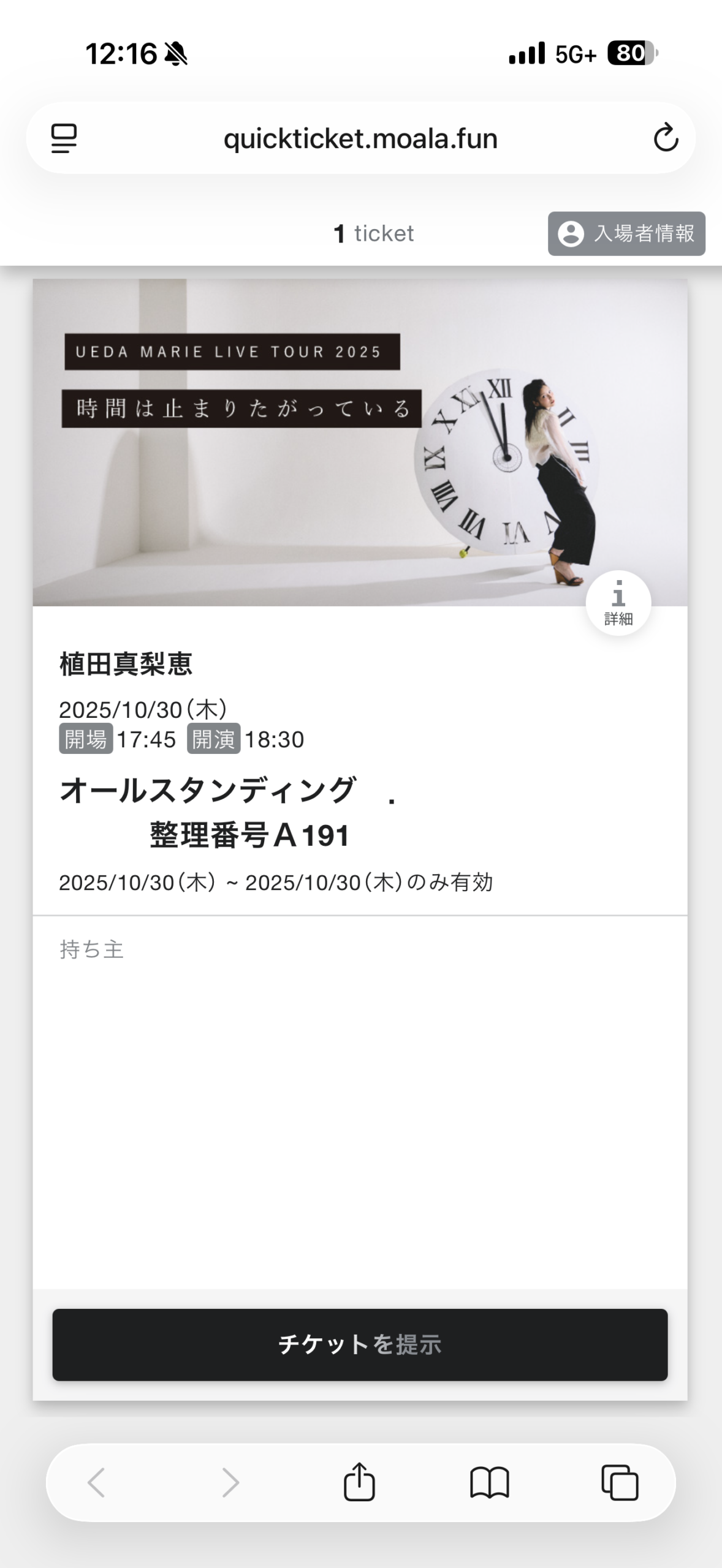Reload the page with the refresh icon
Viewport: 722px width, 1568px height.
[x=665, y=138]
